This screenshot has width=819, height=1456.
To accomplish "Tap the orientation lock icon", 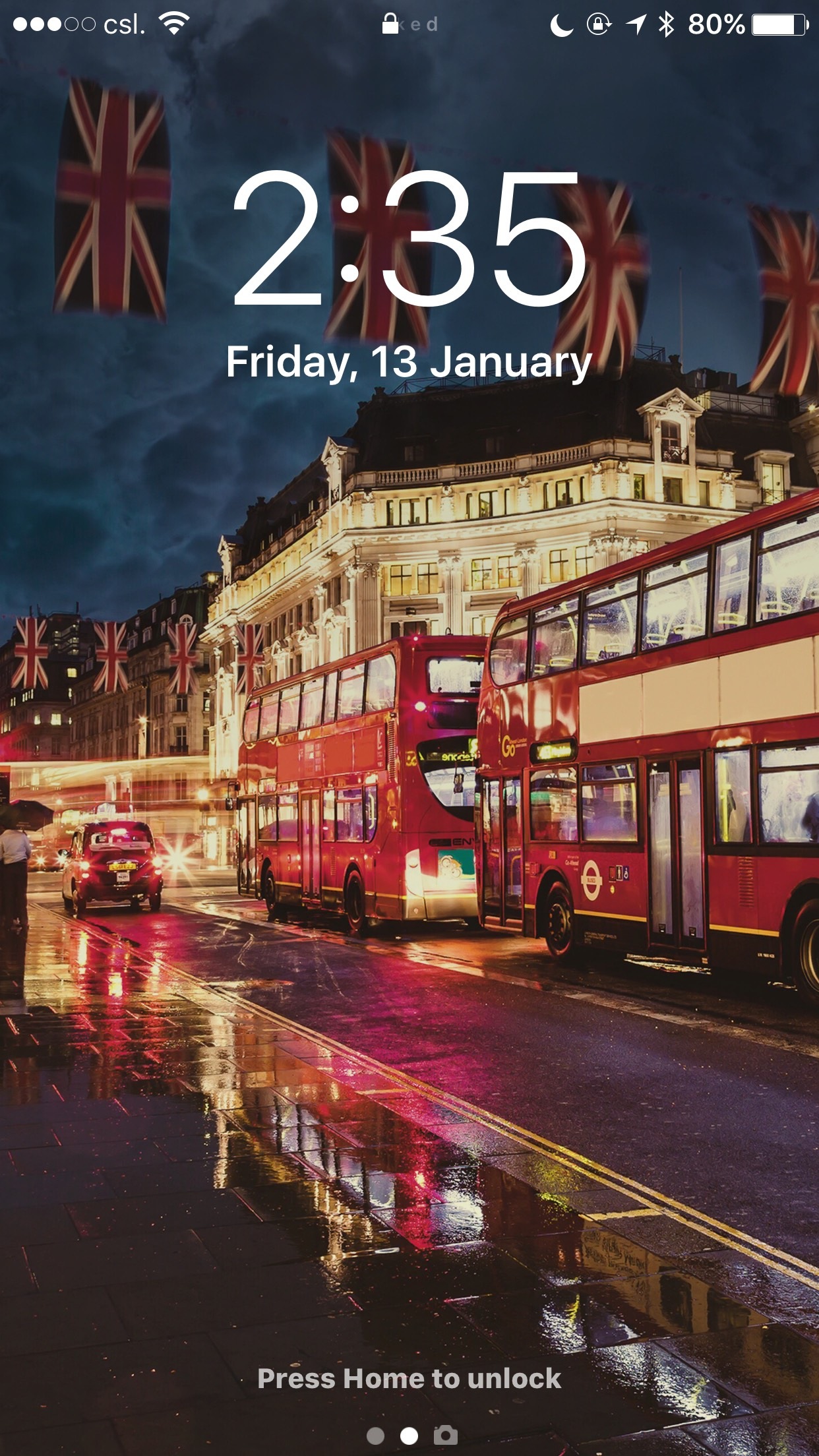I will 597,24.
